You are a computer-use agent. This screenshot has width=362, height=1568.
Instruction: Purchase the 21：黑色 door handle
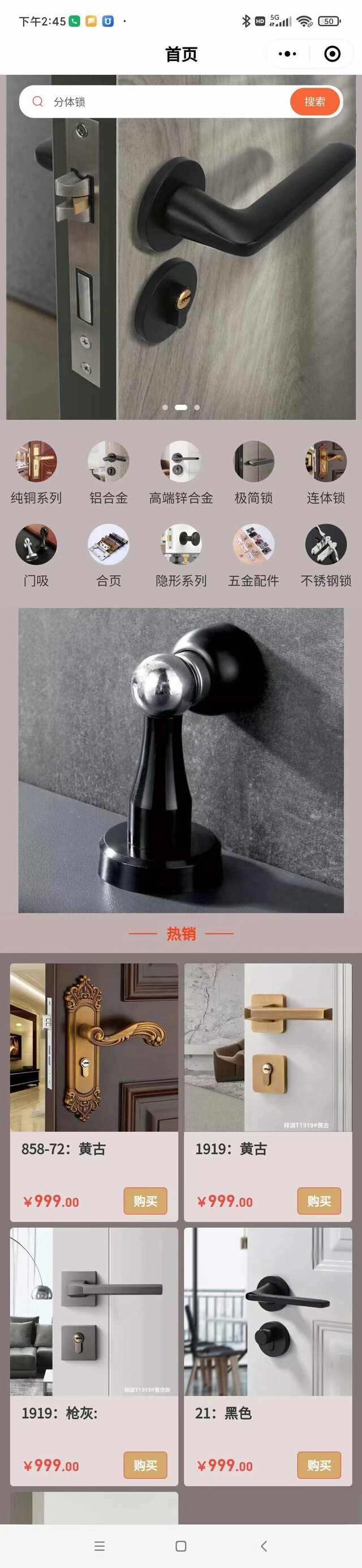click(x=319, y=1465)
